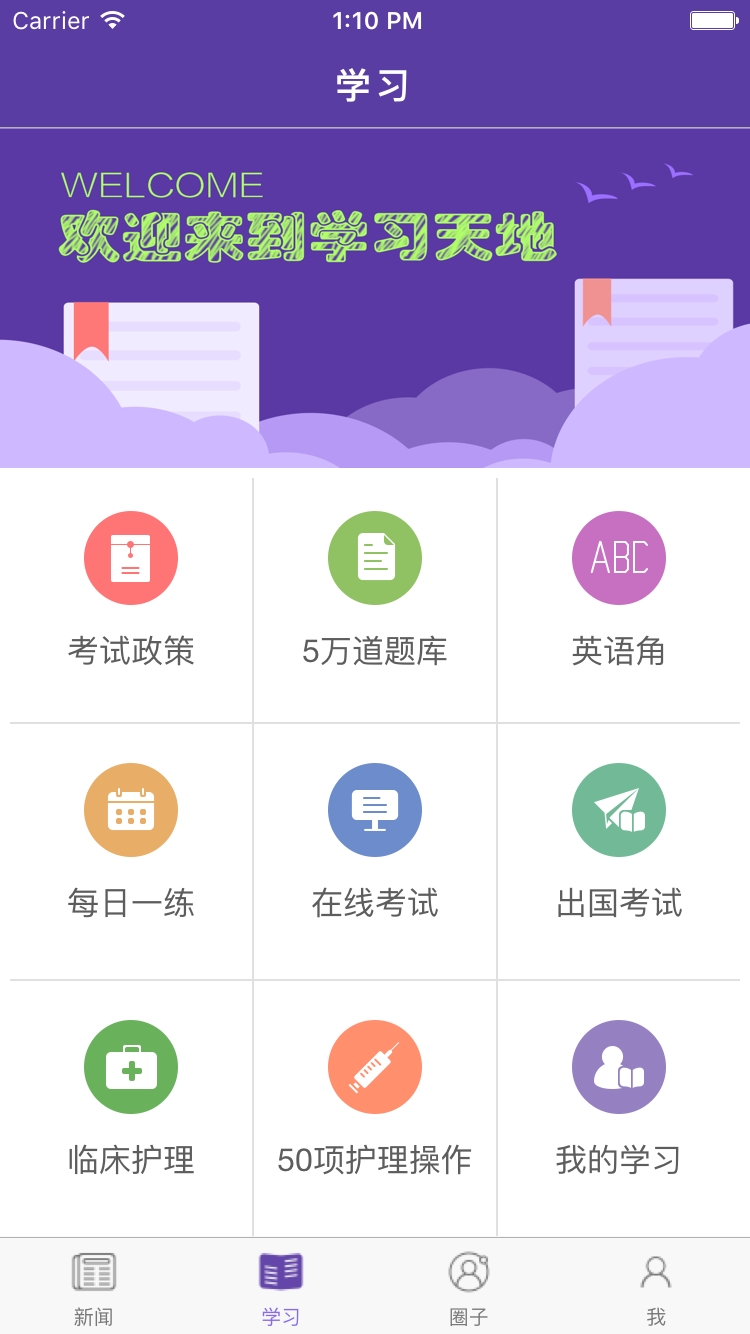Switch to the 学习 study tab

[281, 1285]
